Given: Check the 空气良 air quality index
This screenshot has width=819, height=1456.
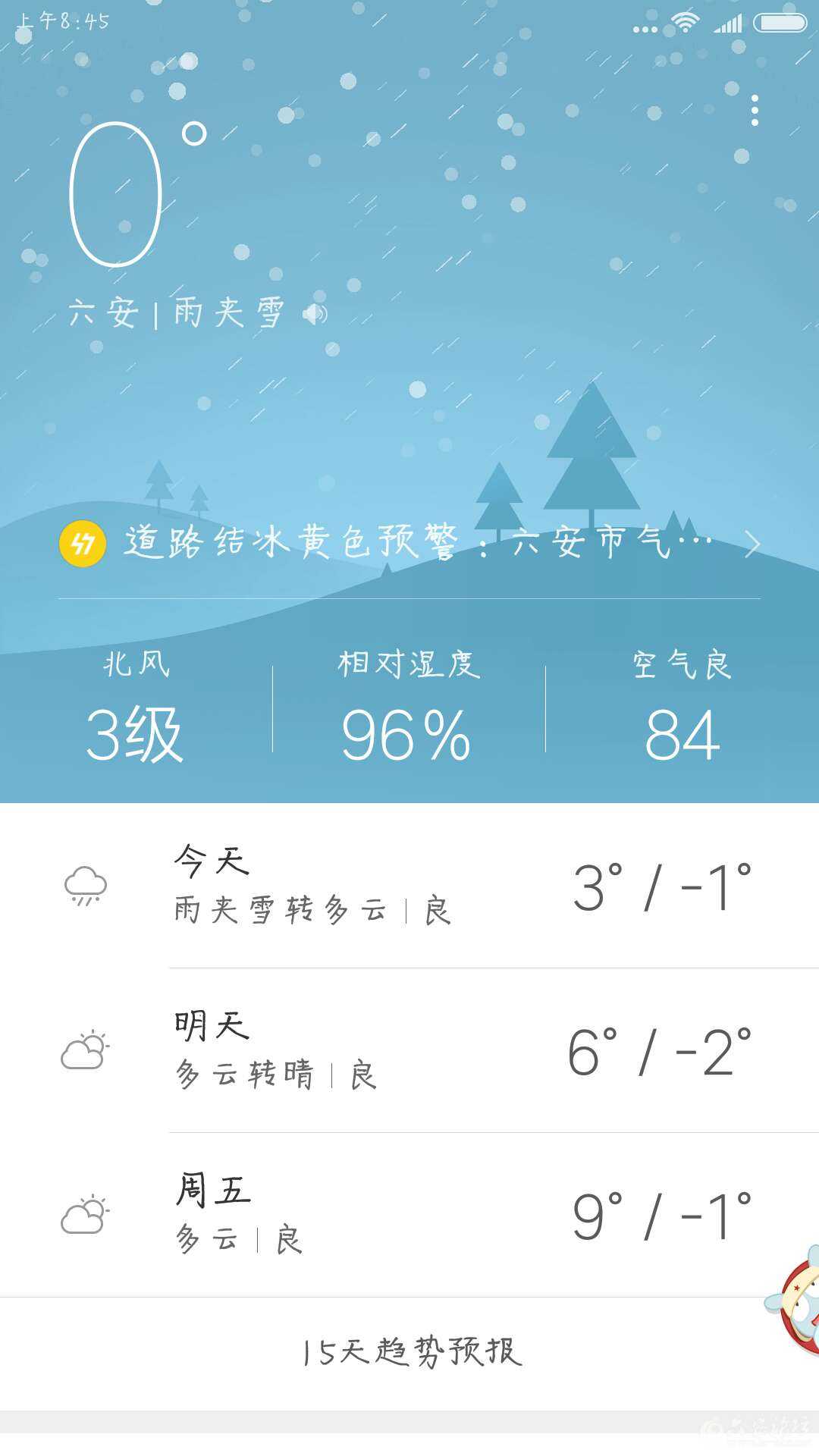Looking at the screenshot, I should click(682, 709).
